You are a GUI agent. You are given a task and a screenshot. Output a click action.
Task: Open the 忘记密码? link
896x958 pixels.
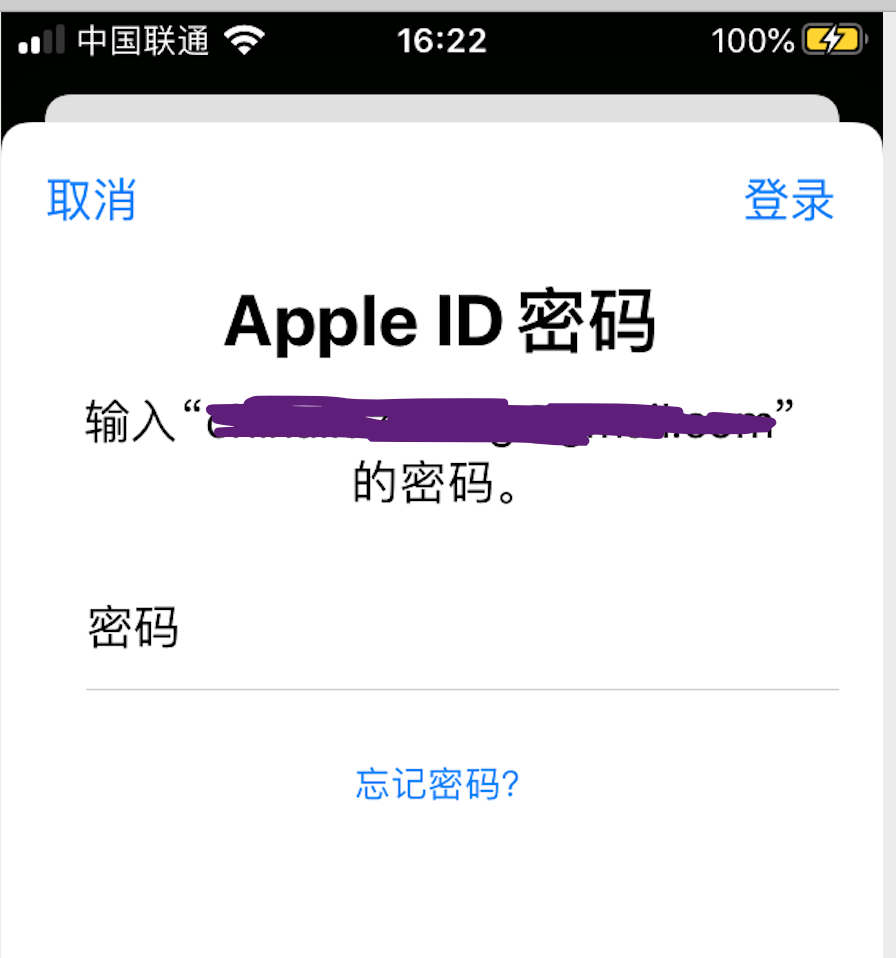(438, 785)
